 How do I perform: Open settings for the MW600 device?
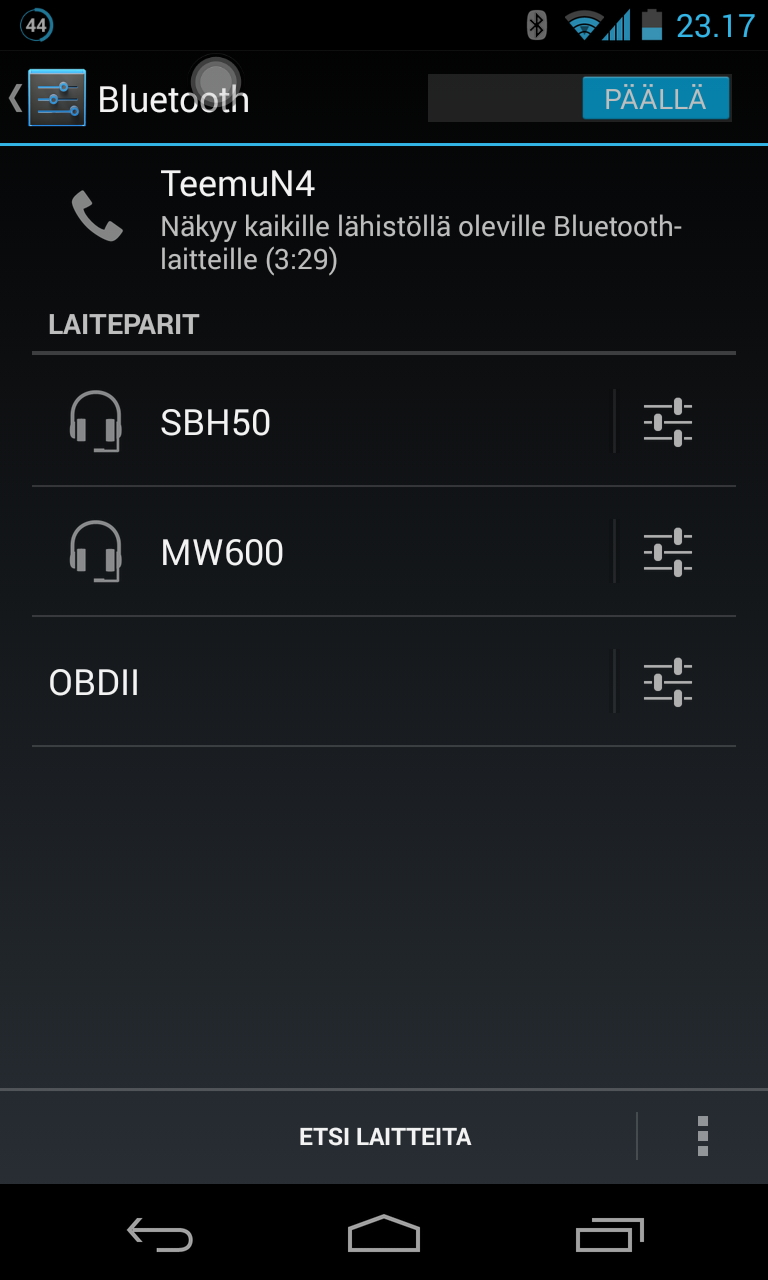point(668,553)
